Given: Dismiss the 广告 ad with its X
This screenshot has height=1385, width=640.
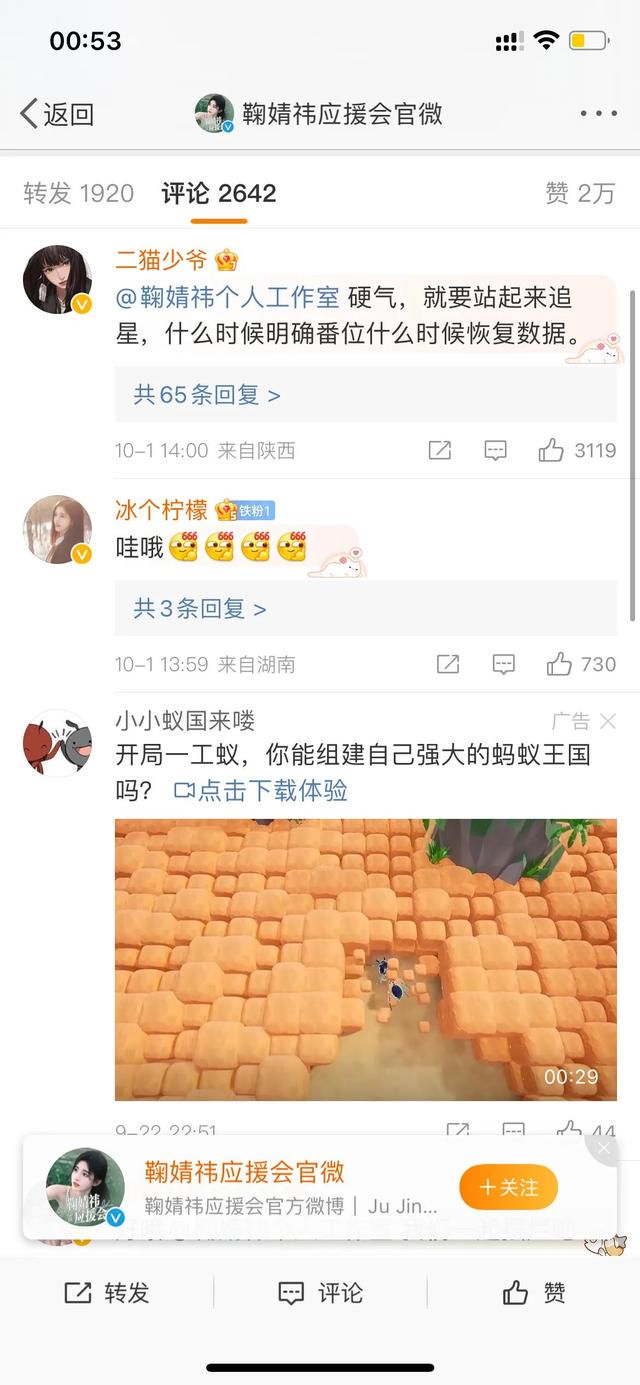Looking at the screenshot, I should 608,721.
